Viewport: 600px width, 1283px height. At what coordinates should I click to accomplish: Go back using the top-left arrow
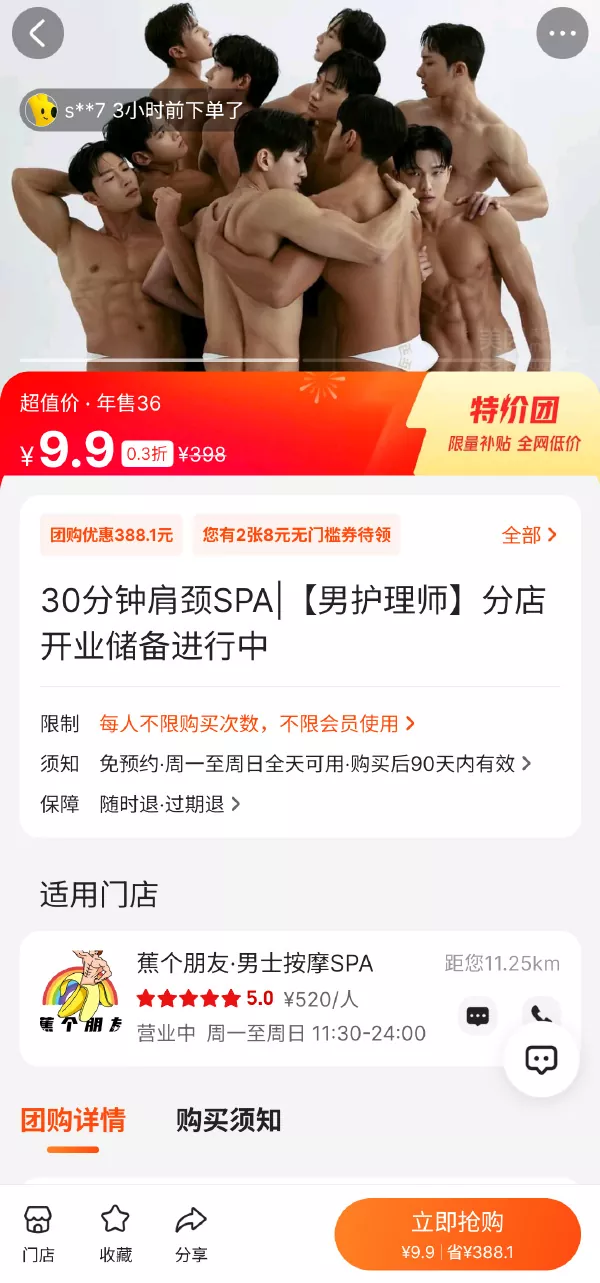pyautogui.click(x=37, y=34)
